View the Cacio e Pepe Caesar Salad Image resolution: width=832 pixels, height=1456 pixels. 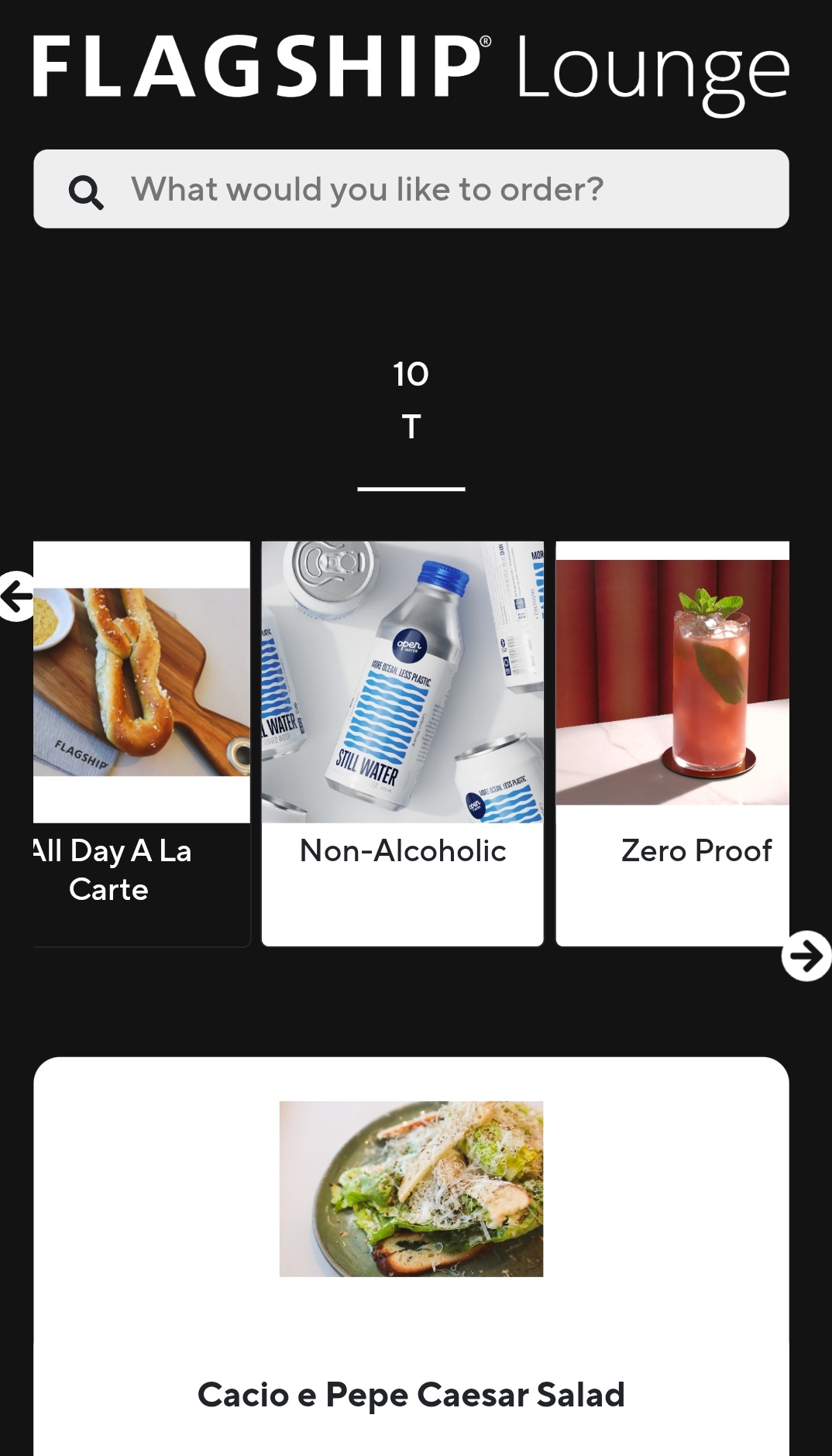[x=411, y=1255]
